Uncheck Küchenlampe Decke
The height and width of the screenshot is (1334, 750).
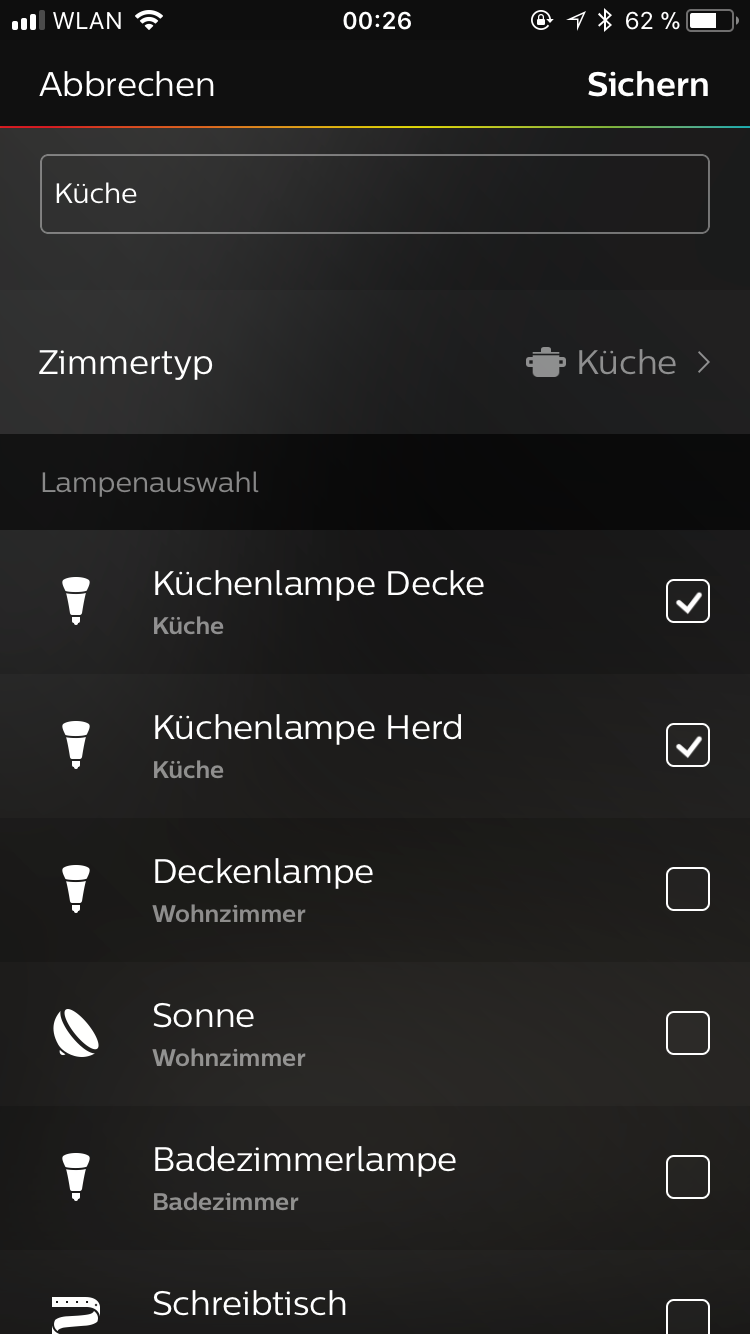(x=688, y=601)
